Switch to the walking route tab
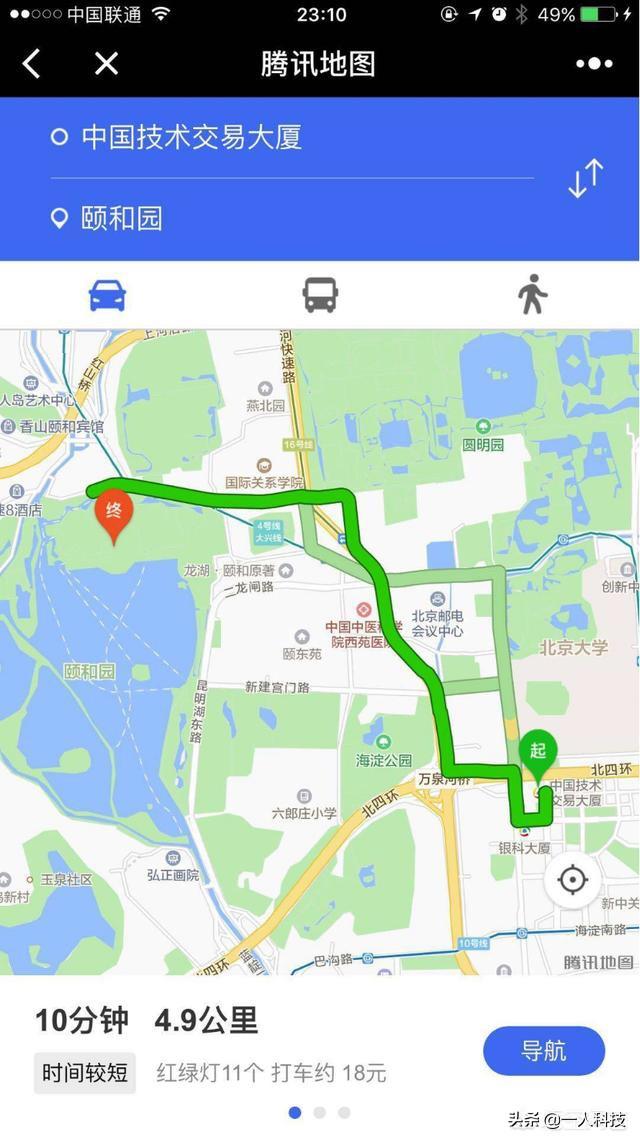Viewport: 640px width, 1142px height. point(532,295)
